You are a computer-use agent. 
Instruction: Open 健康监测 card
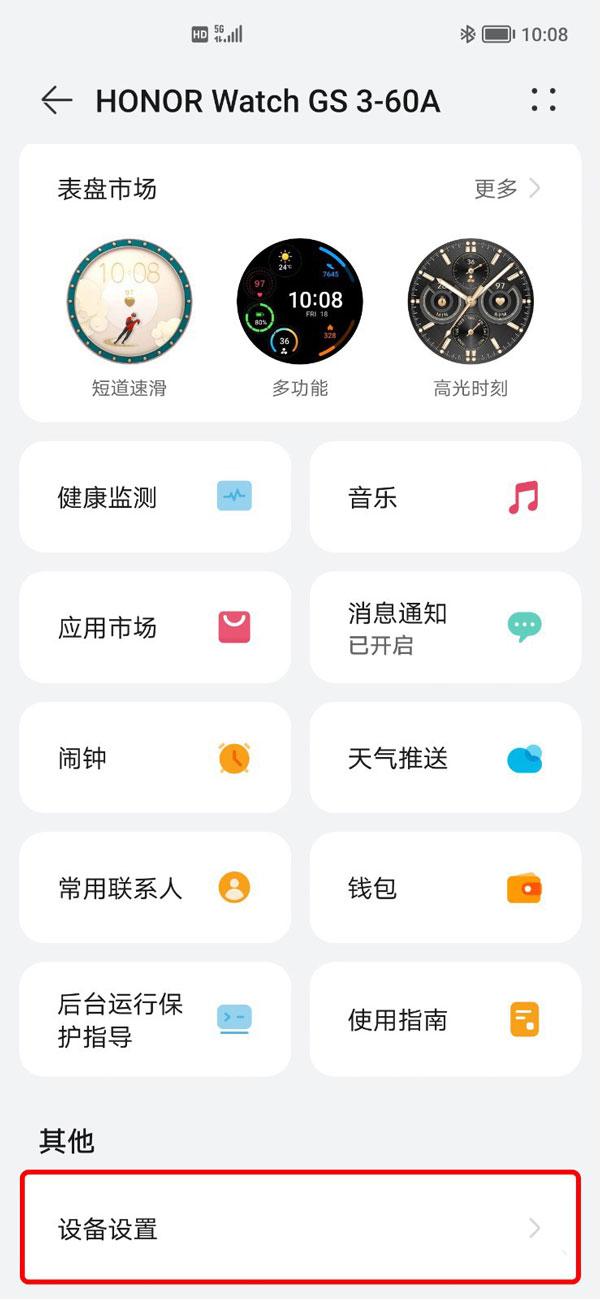[155, 497]
